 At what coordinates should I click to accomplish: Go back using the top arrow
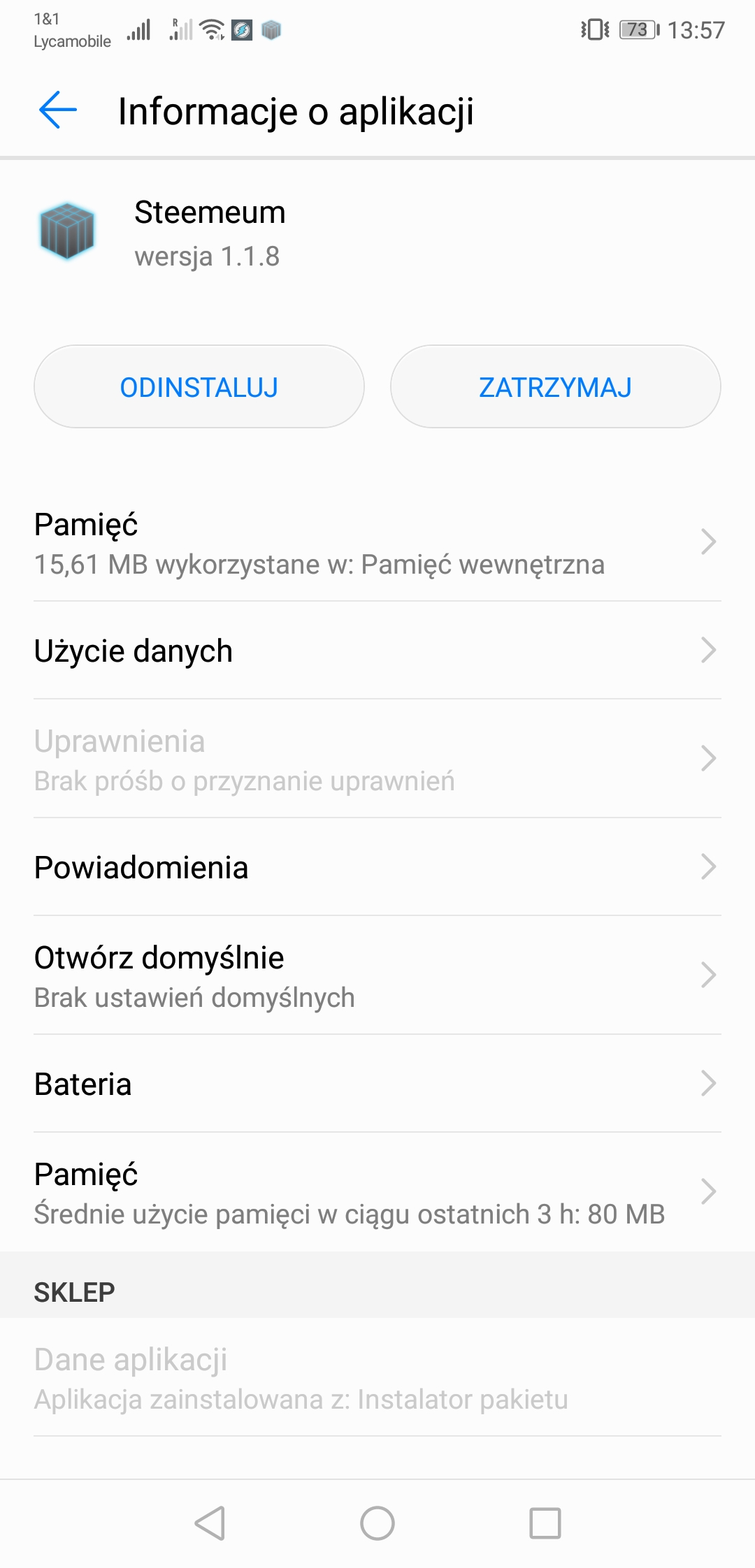58,110
